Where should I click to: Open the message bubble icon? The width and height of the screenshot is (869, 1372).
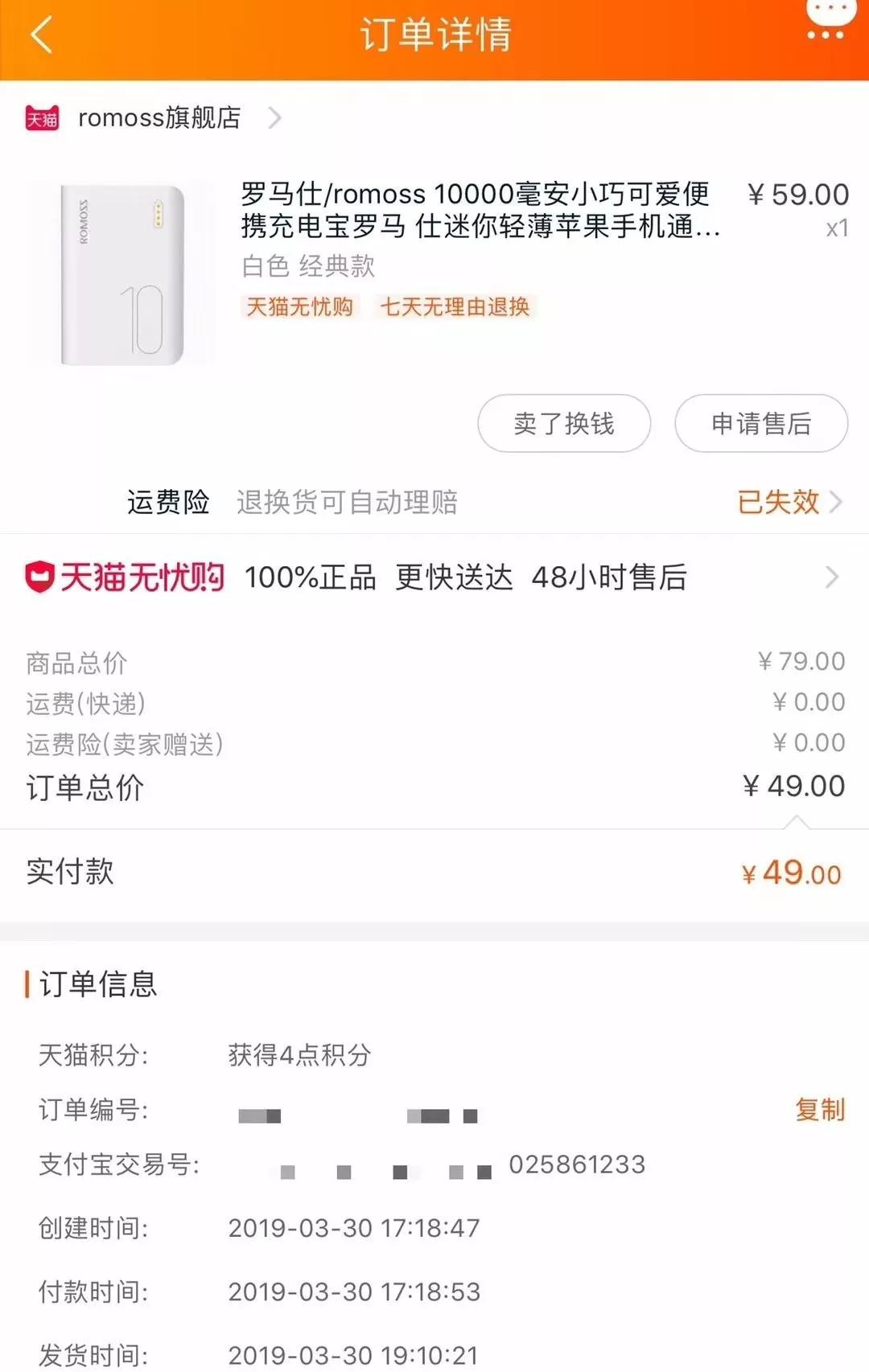point(829,19)
